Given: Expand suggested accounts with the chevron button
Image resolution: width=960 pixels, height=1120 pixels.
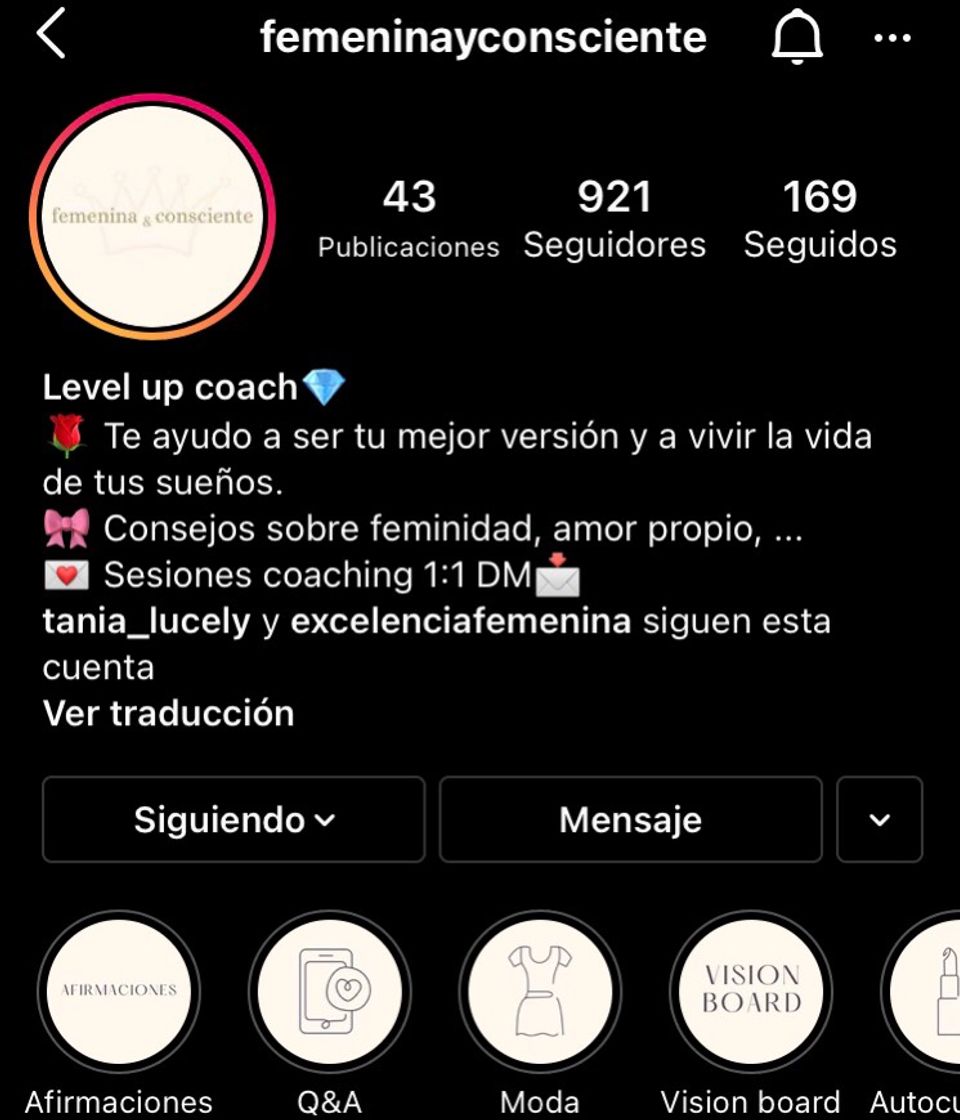Looking at the screenshot, I should tap(879, 820).
